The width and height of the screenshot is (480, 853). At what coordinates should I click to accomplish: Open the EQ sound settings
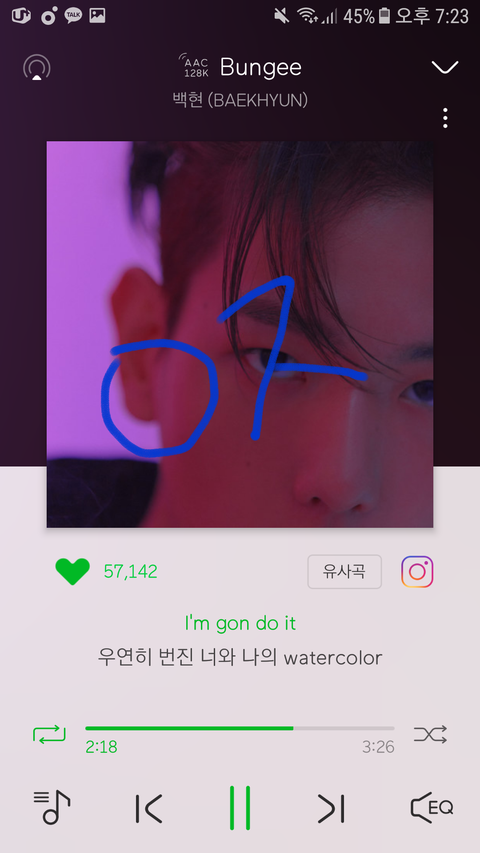432,807
